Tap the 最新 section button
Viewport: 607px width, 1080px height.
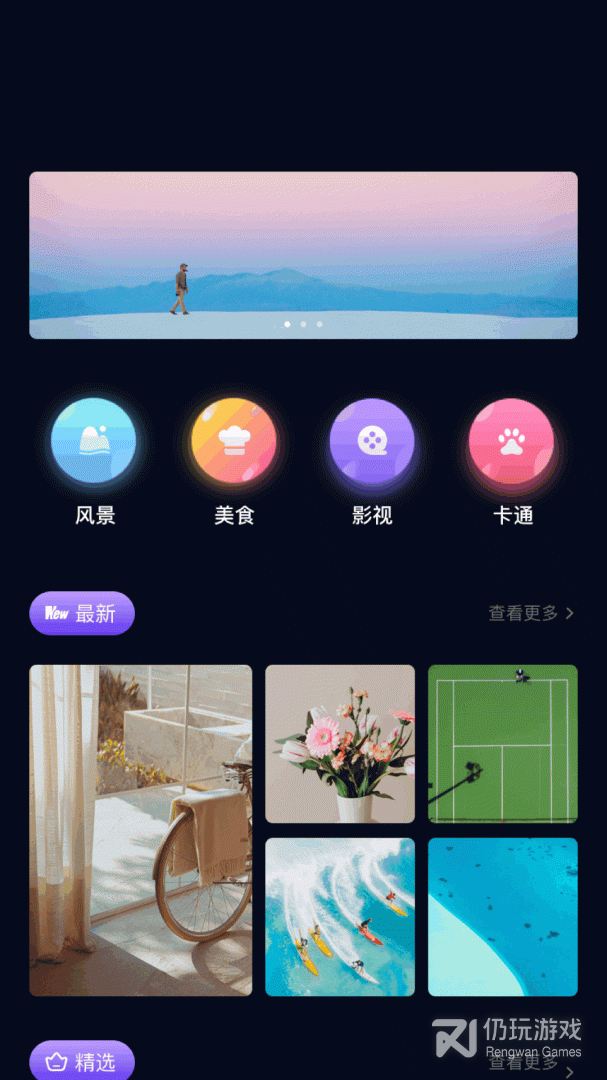82,613
